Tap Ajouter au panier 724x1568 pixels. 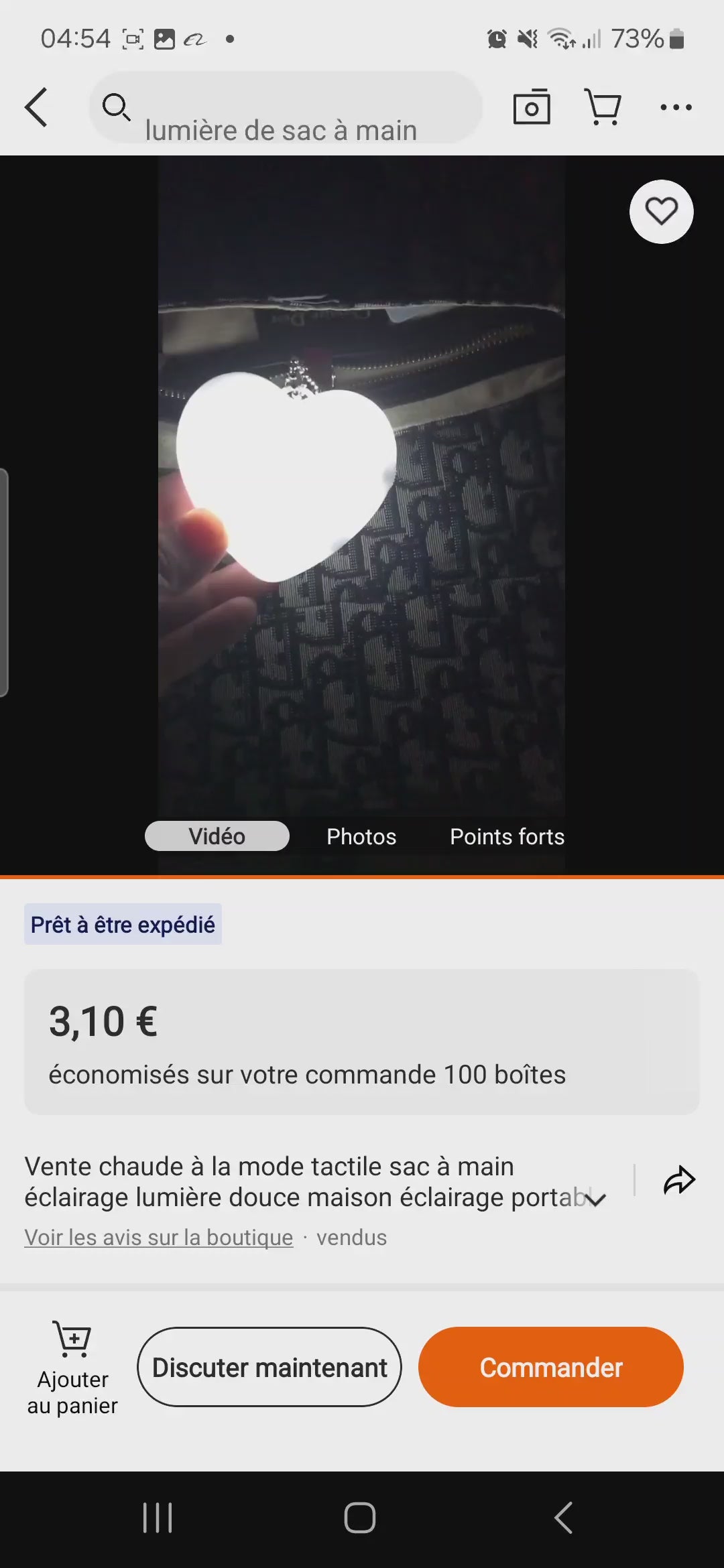72,1367
